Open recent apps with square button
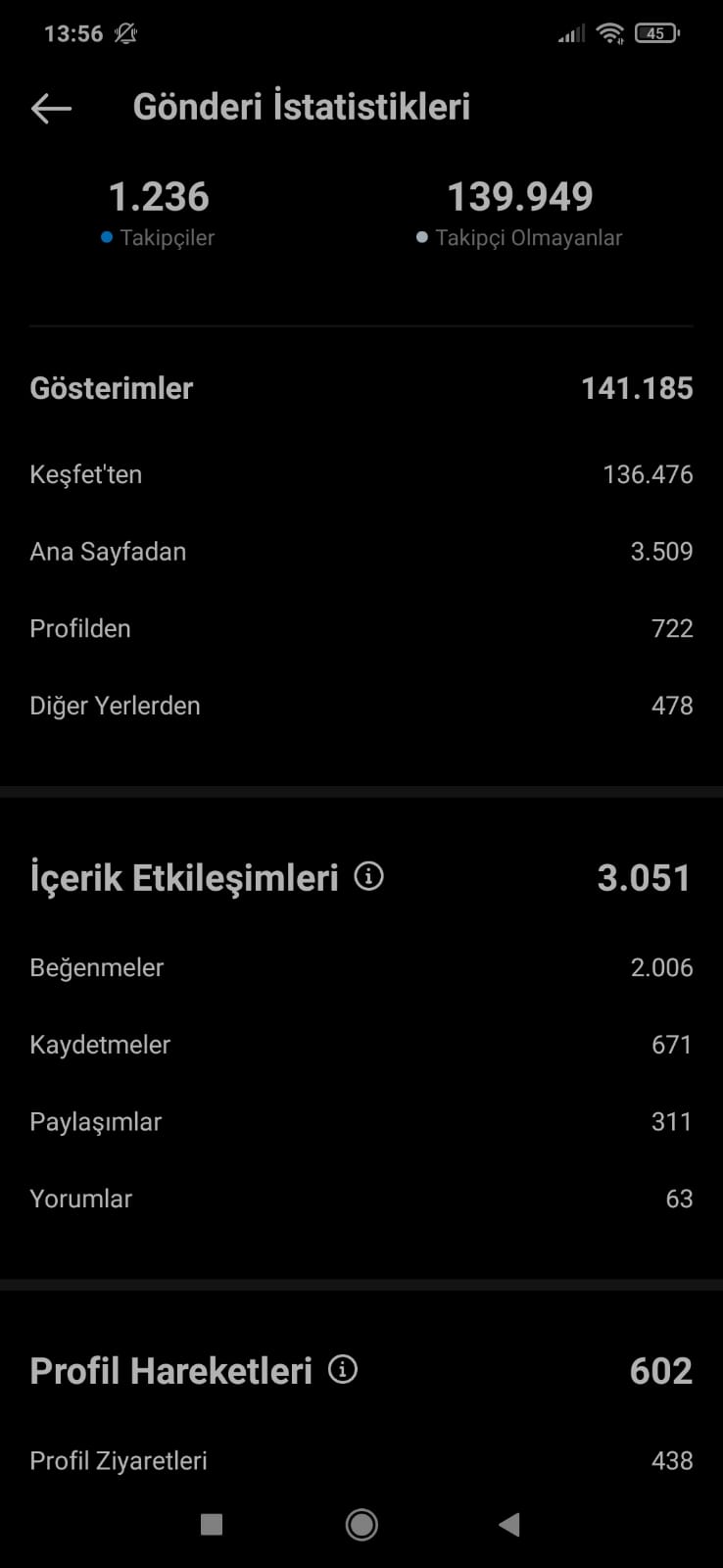 (x=212, y=1524)
